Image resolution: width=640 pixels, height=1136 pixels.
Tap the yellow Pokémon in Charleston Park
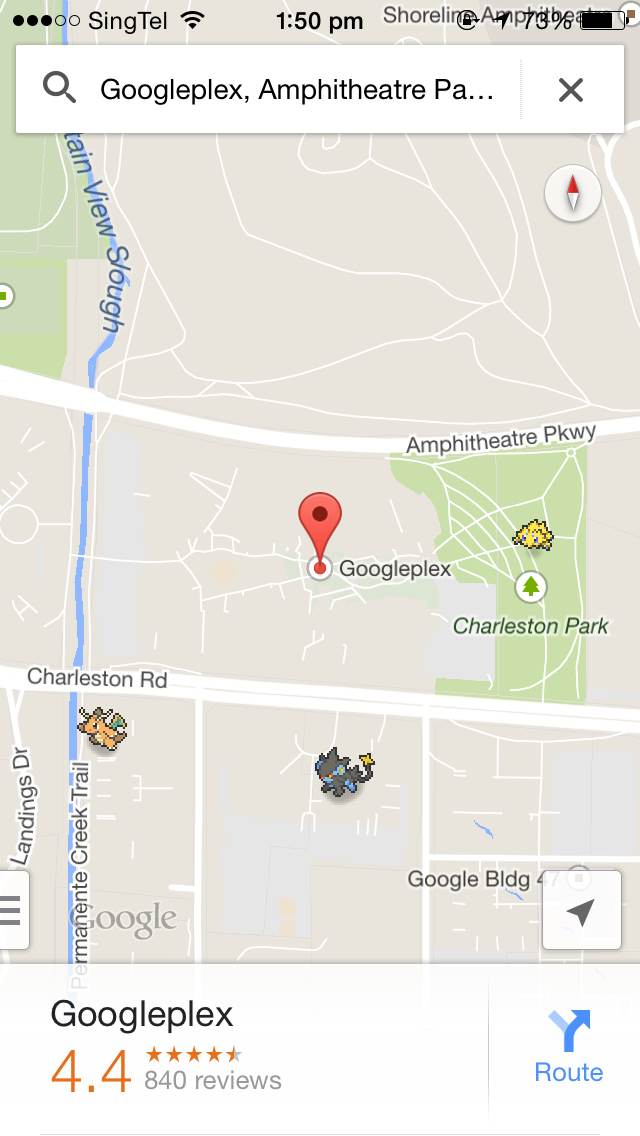(x=533, y=535)
